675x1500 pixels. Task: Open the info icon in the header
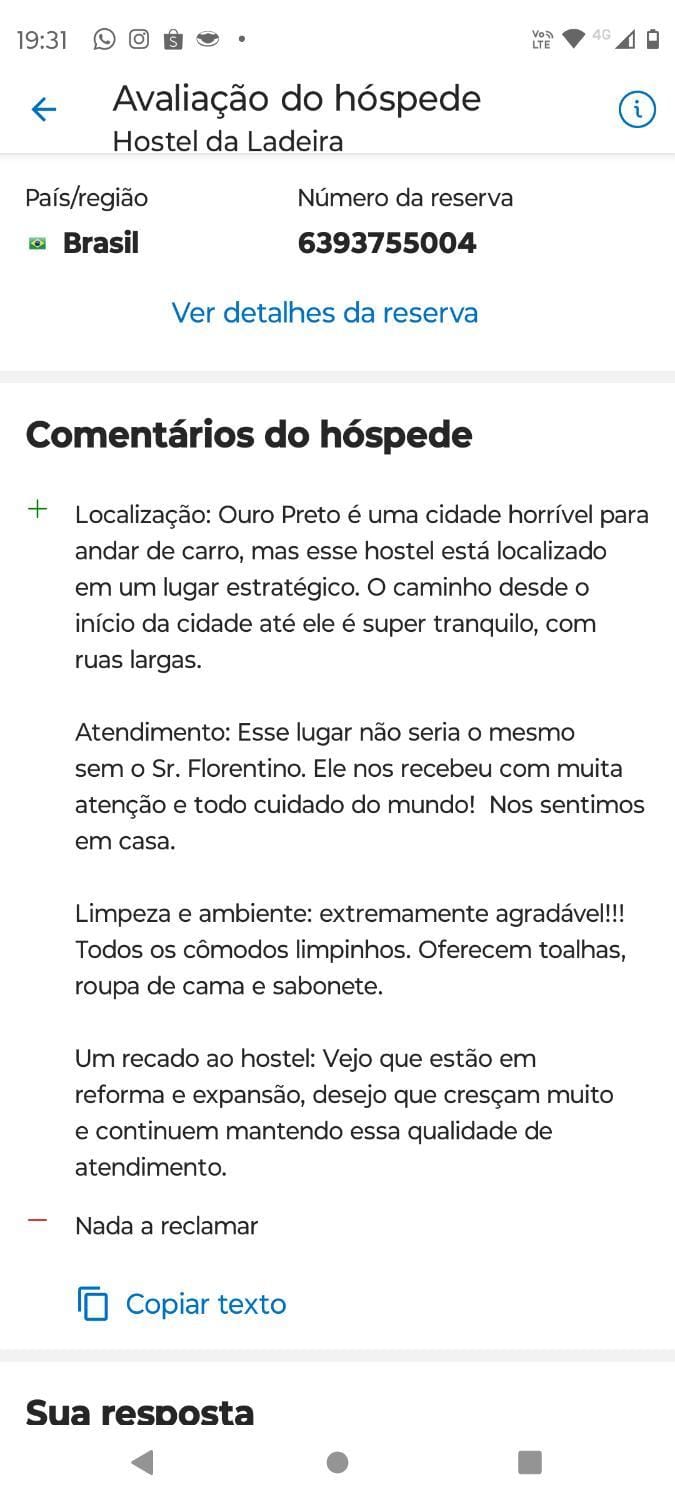click(637, 109)
